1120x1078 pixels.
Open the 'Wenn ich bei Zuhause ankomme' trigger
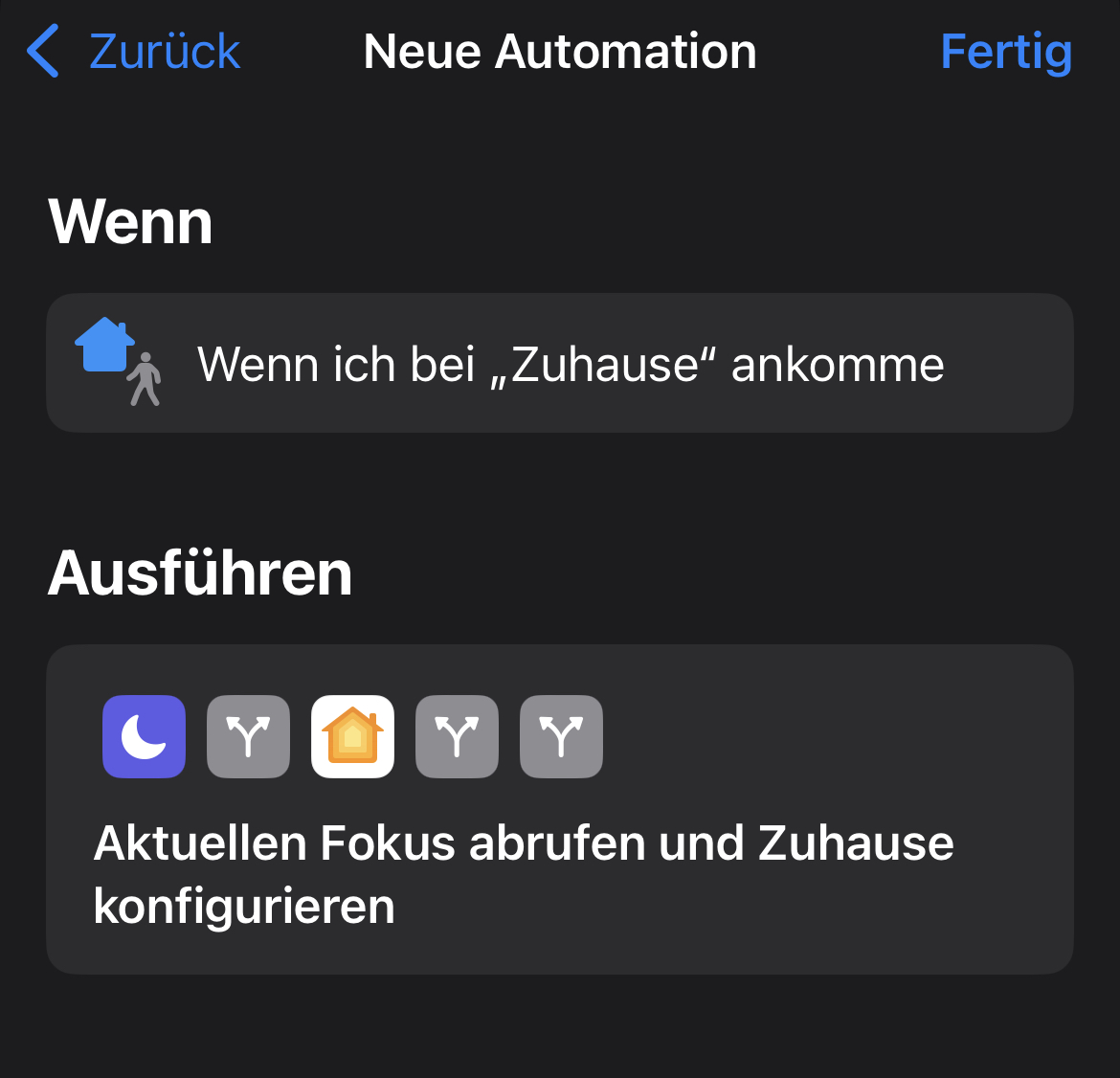coord(560,364)
